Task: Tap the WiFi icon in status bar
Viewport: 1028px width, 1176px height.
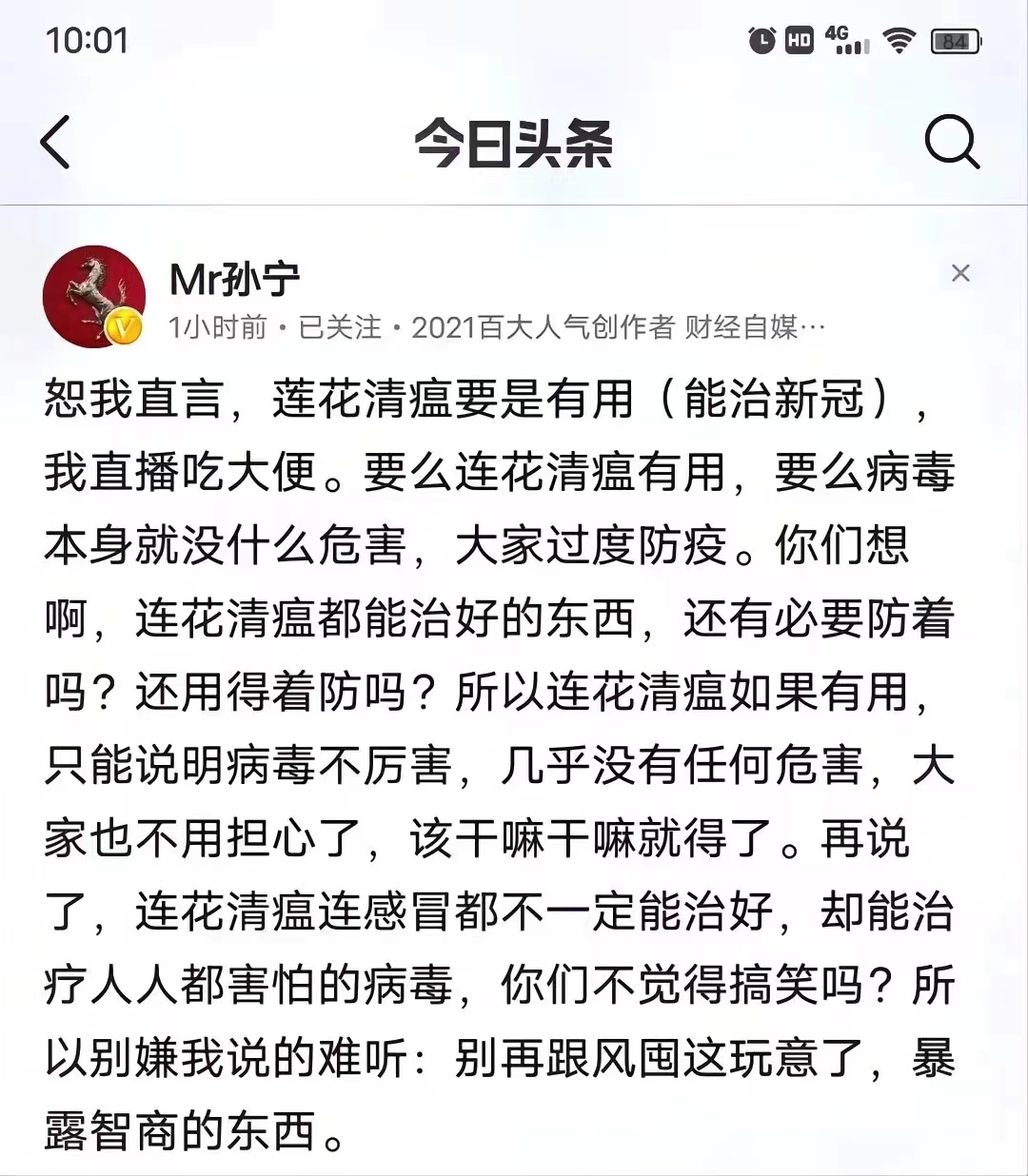Action: (898, 40)
